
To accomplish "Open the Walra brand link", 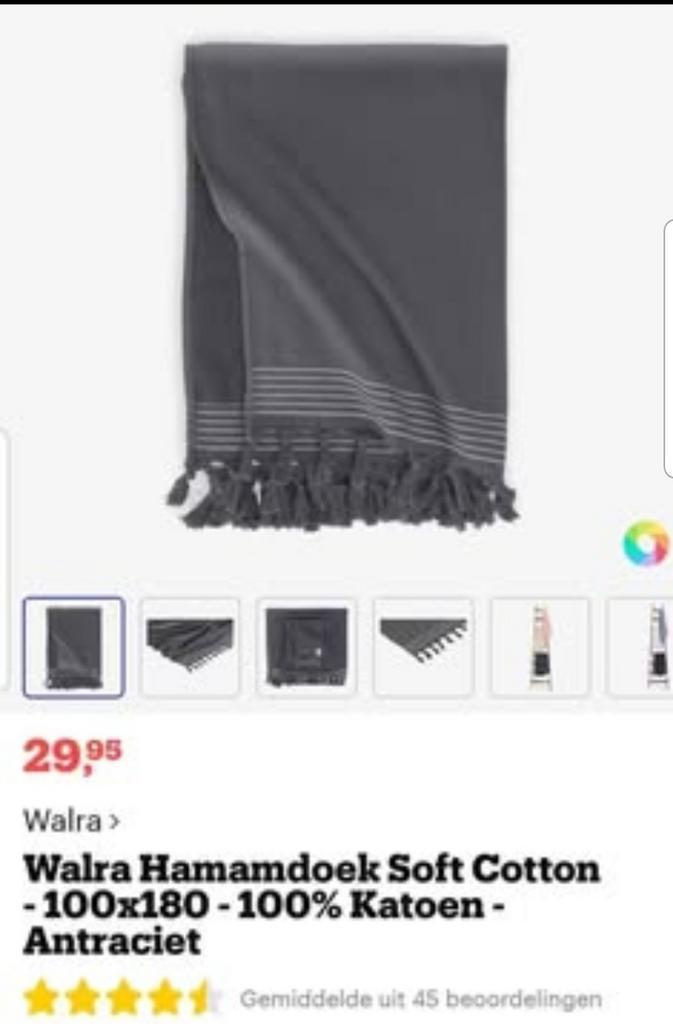I will coord(72,821).
